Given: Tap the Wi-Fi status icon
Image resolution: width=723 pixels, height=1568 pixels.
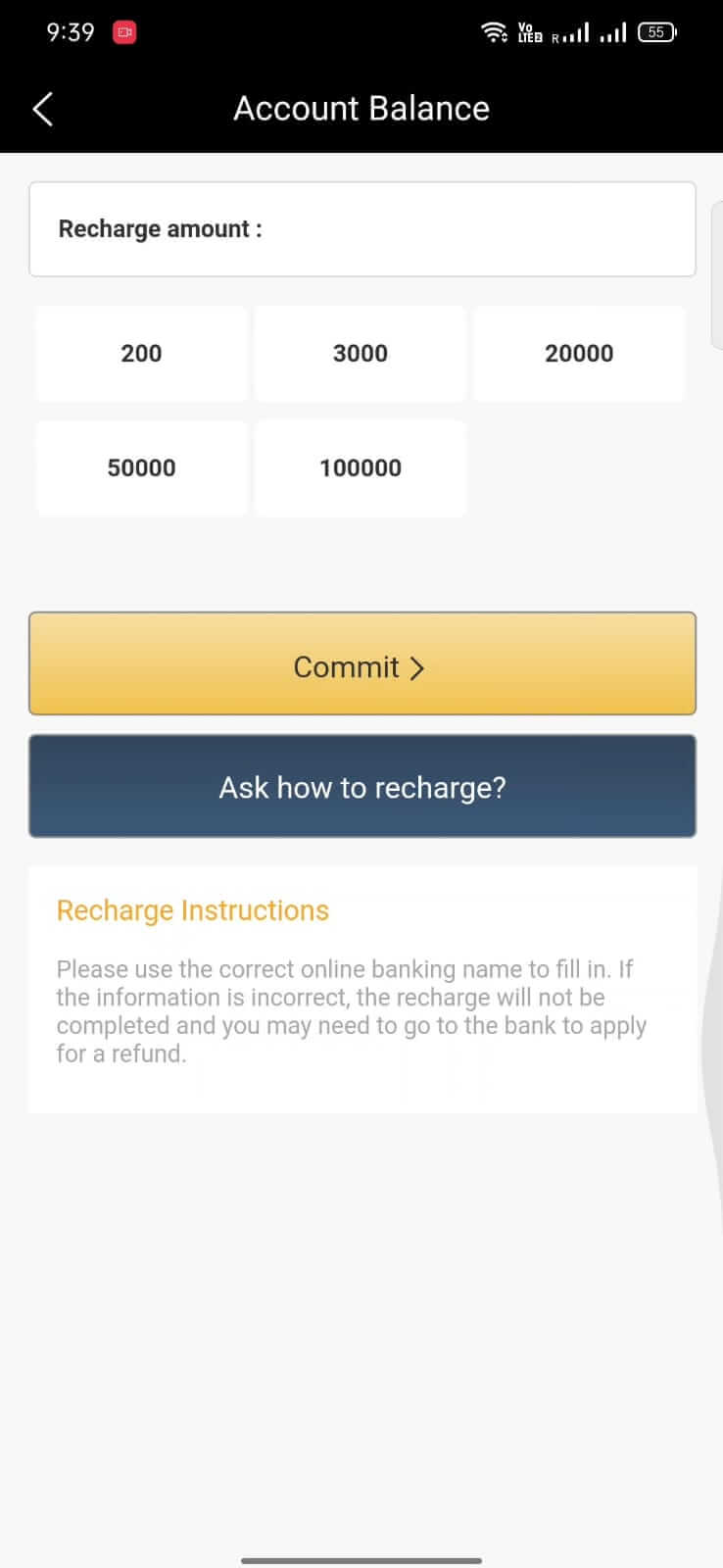Looking at the screenshot, I should click(495, 31).
